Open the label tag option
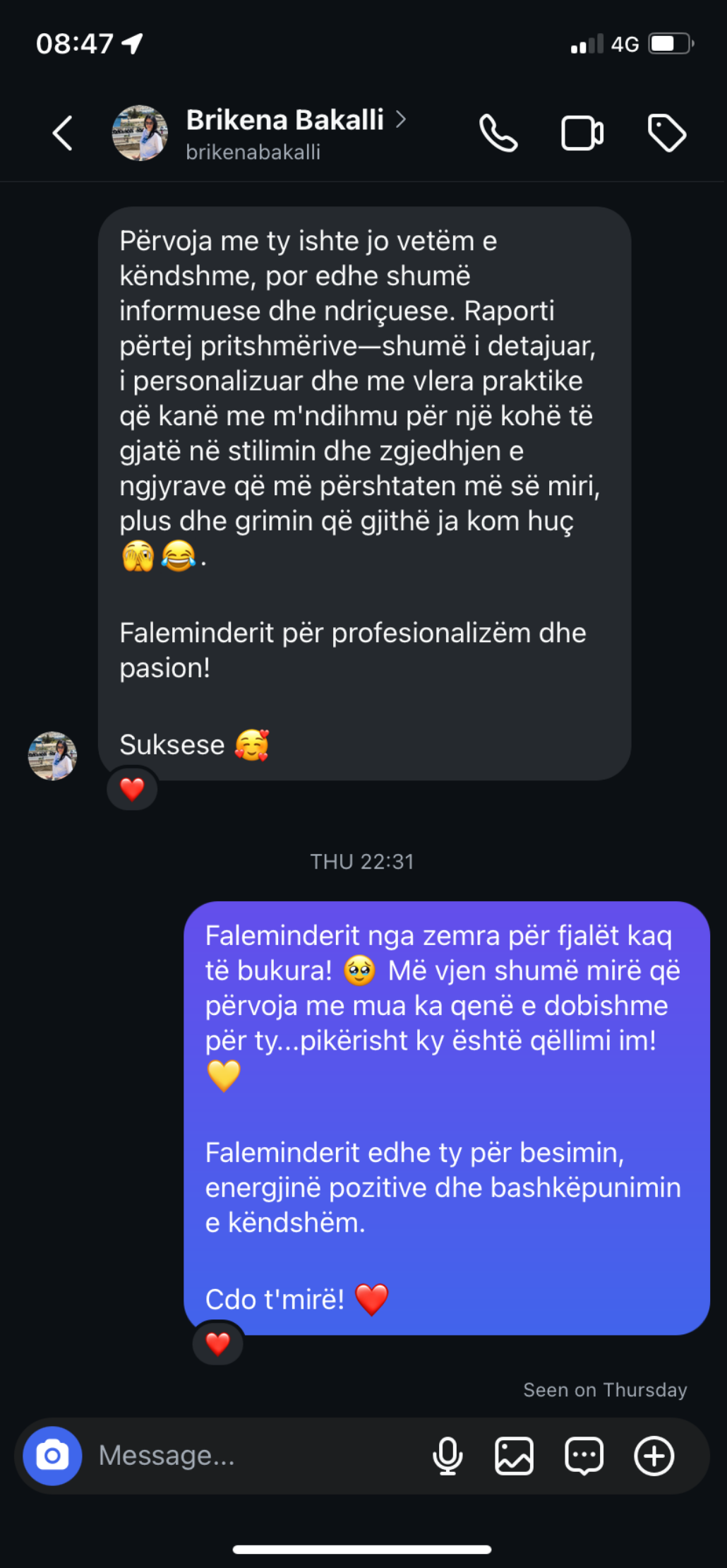This screenshot has height=1568, width=727. (666, 133)
